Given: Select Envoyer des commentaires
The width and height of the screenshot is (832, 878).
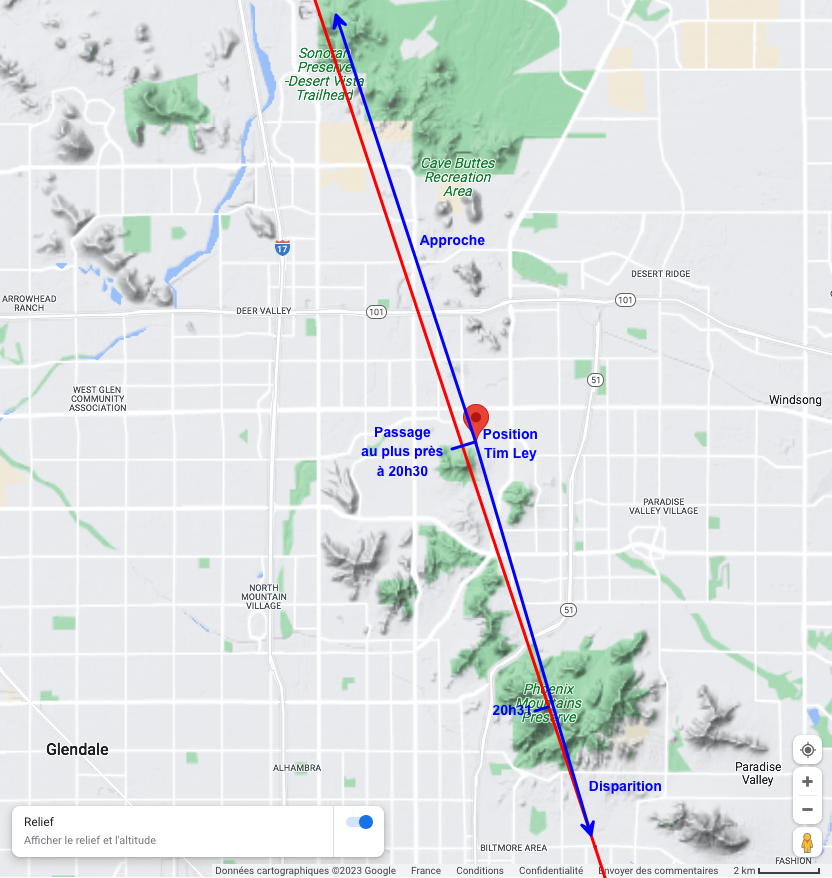Looking at the screenshot, I should tap(658, 871).
